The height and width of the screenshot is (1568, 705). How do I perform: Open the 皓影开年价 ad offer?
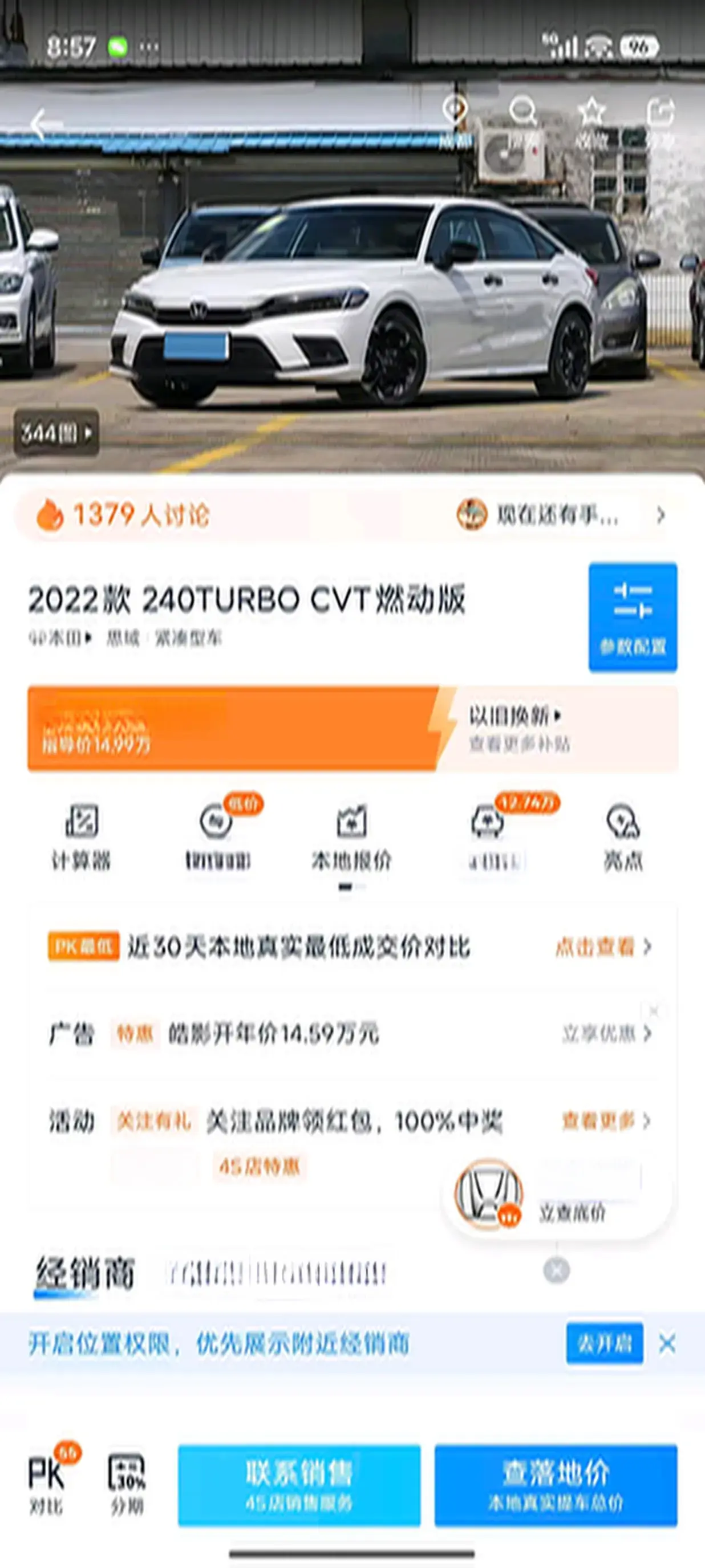point(274,1034)
